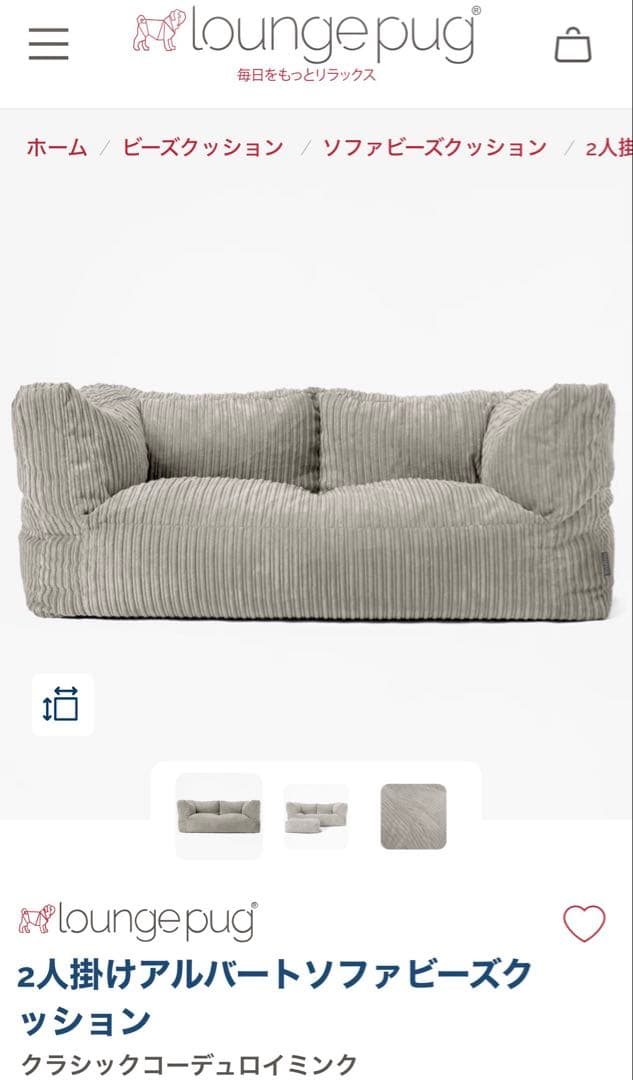Go to the ホーム breadcrumb
Viewport: 633px width, 1080px height.
click(x=56, y=148)
